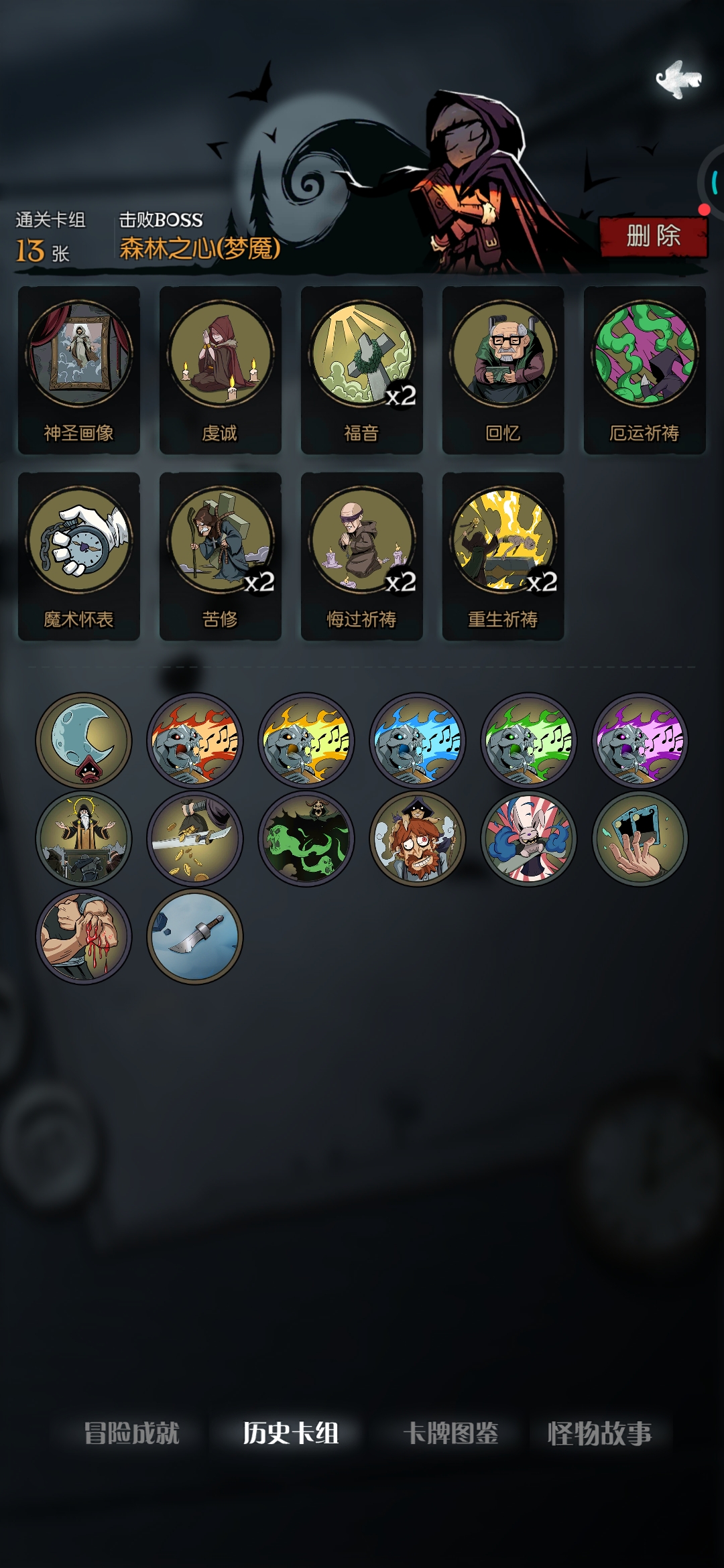Go to the 卡牌图鉴 tab
Viewport: 724px width, 1568px height.
click(450, 1433)
